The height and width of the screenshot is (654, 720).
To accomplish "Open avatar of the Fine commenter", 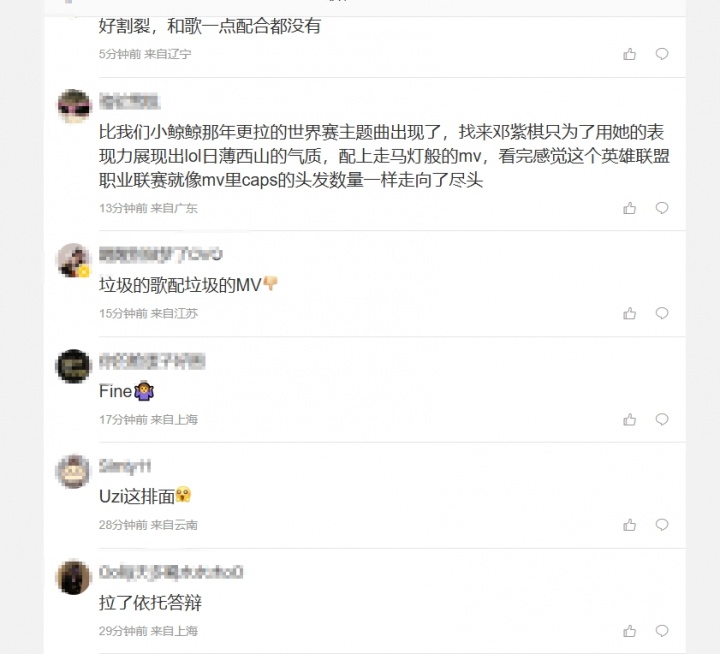I will tap(74, 365).
